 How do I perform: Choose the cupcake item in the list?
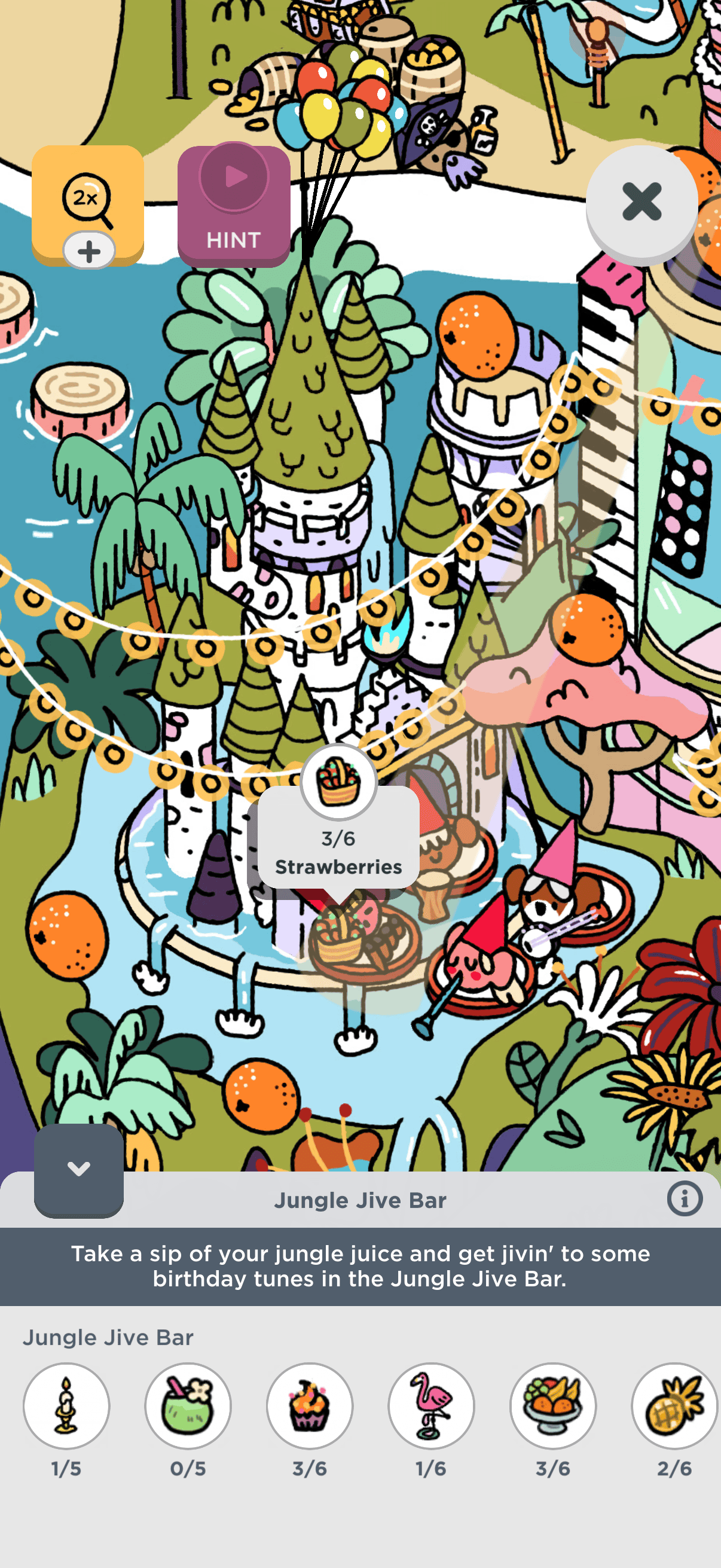tap(310, 1406)
